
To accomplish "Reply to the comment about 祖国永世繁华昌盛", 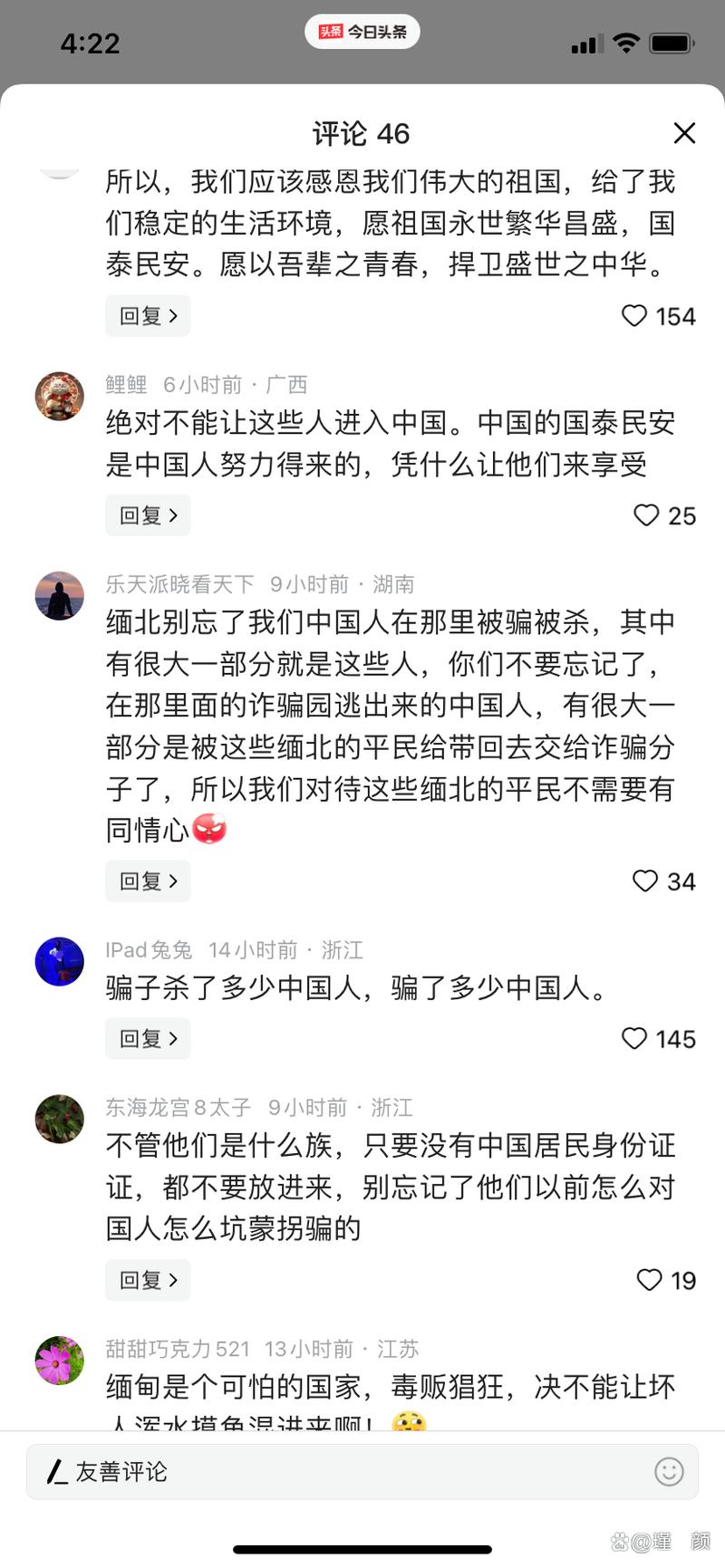I will [x=148, y=316].
